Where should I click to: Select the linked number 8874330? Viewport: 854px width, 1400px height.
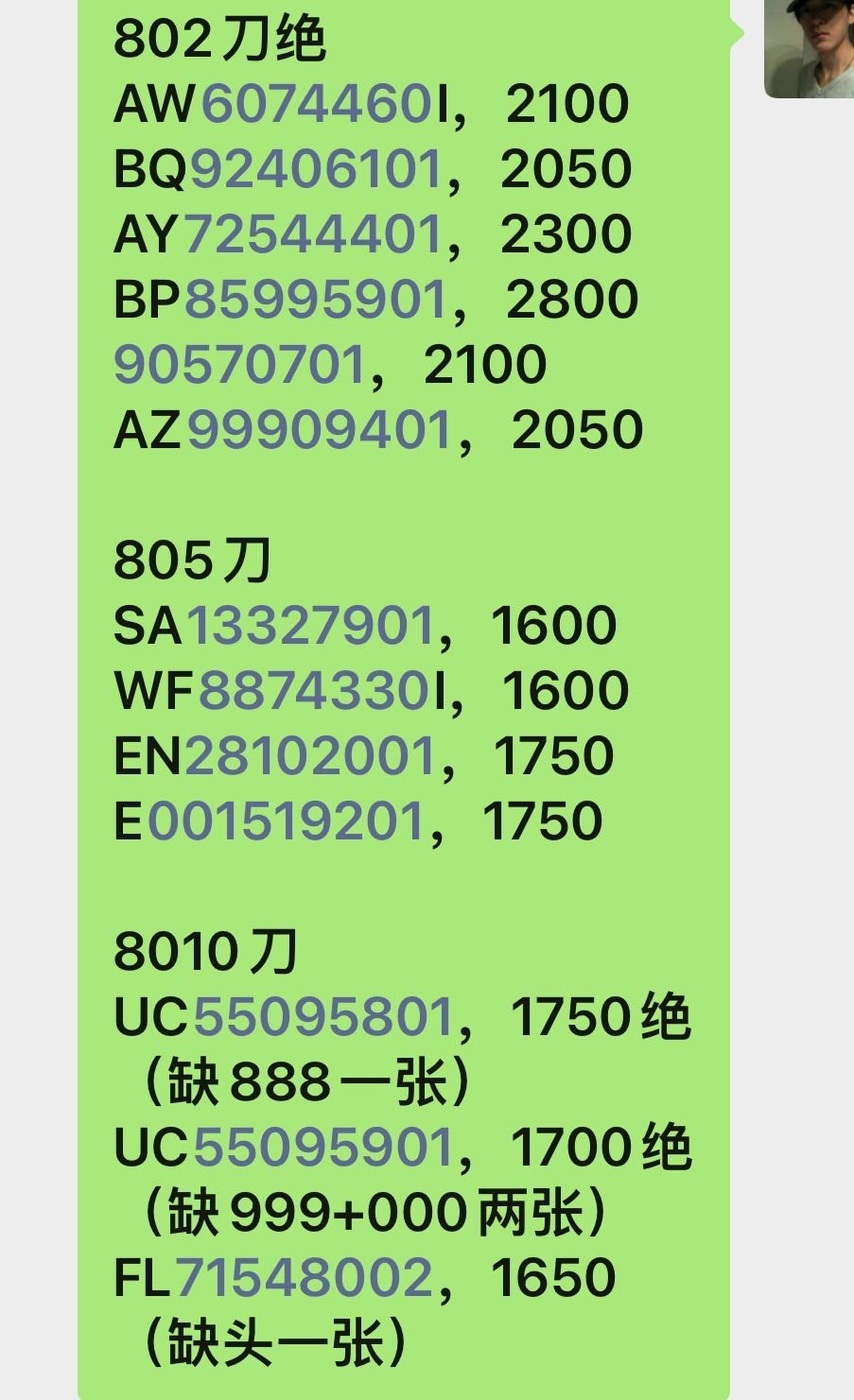(x=315, y=691)
